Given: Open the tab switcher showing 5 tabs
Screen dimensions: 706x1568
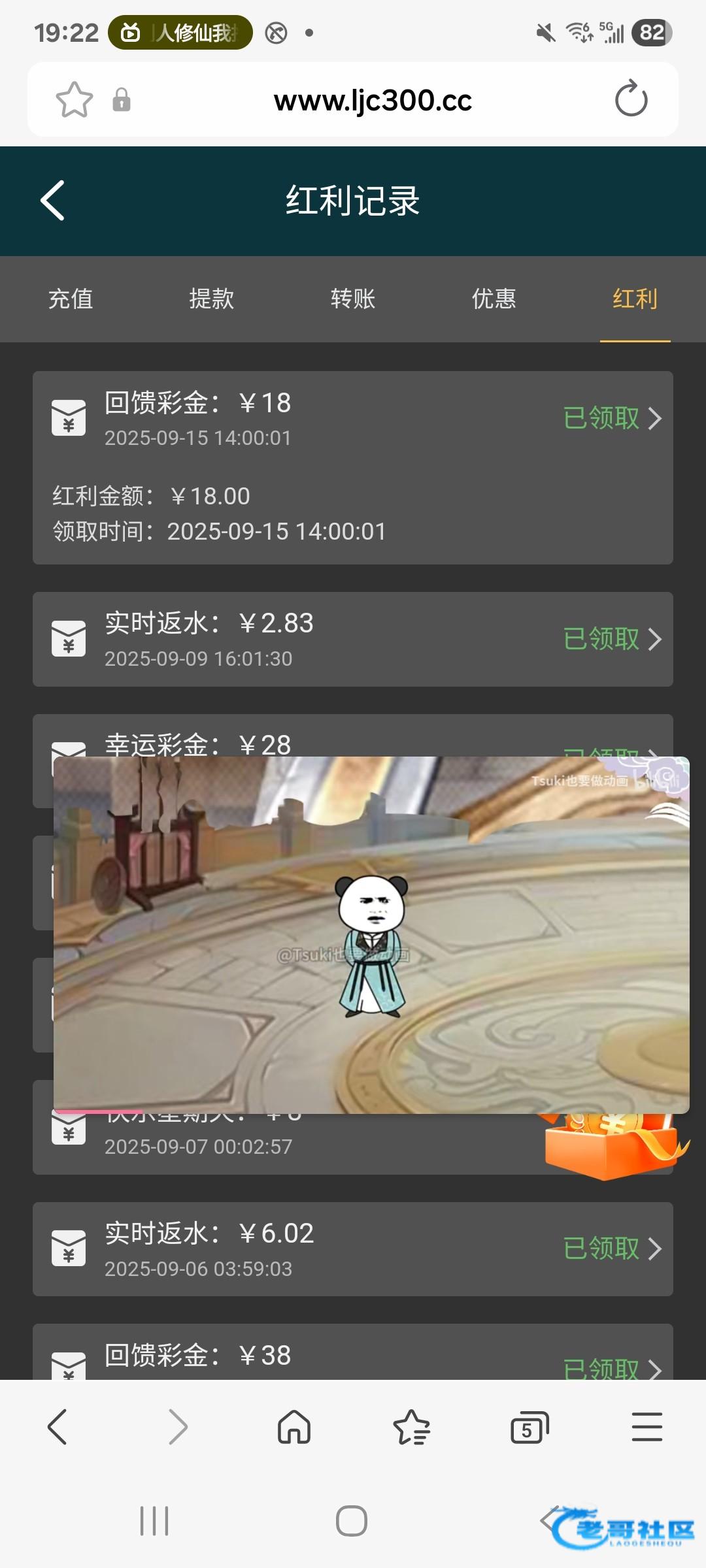Looking at the screenshot, I should [529, 1426].
